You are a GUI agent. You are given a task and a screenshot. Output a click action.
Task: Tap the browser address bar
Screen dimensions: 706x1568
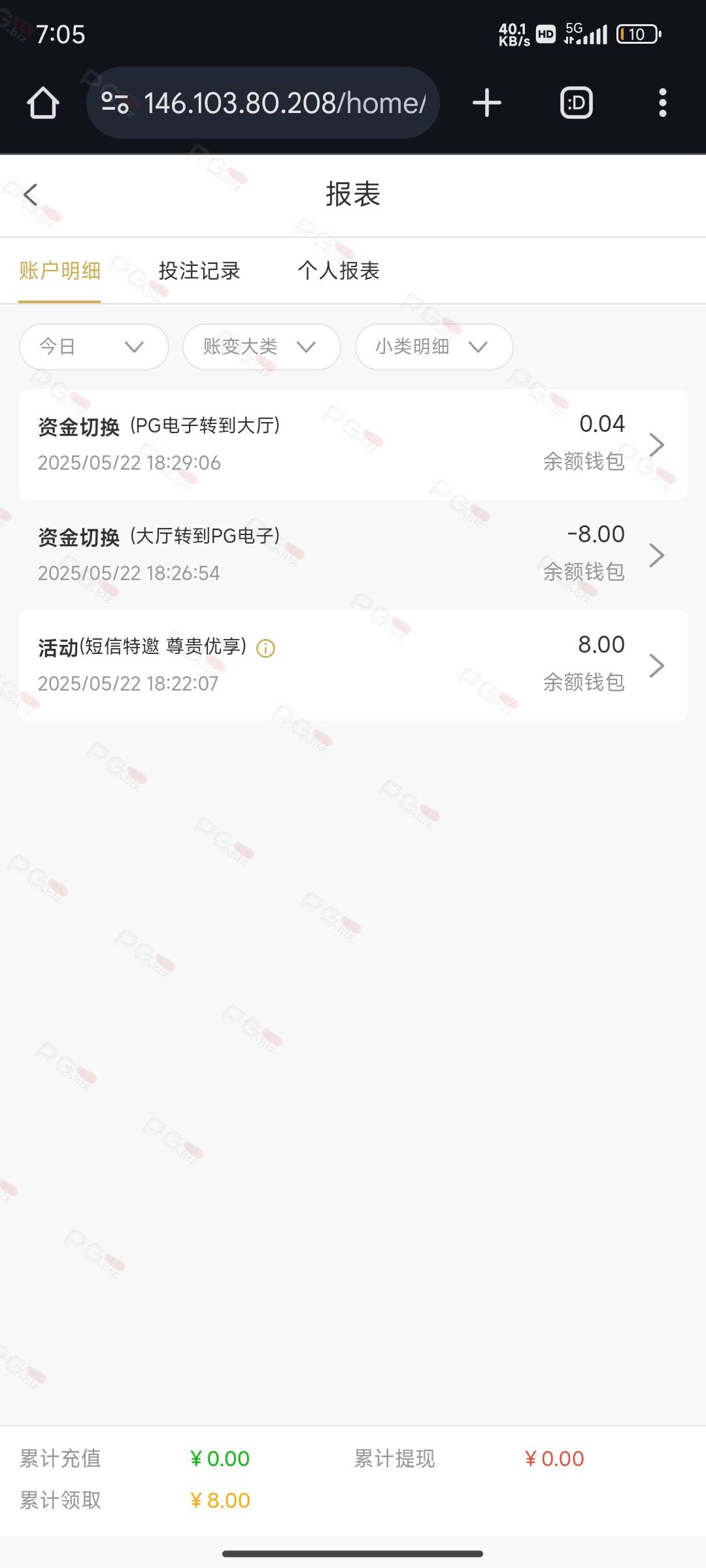pos(263,103)
